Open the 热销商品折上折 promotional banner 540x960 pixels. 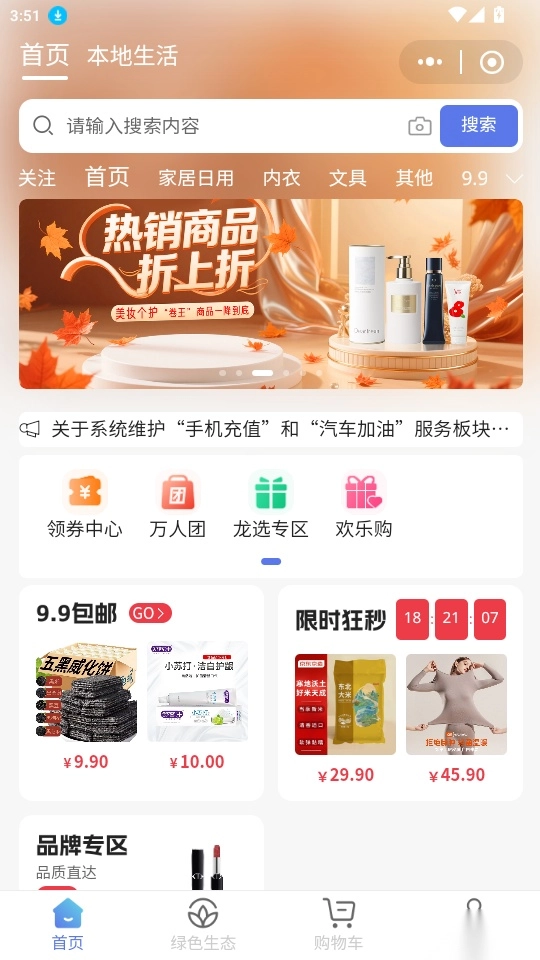271,294
